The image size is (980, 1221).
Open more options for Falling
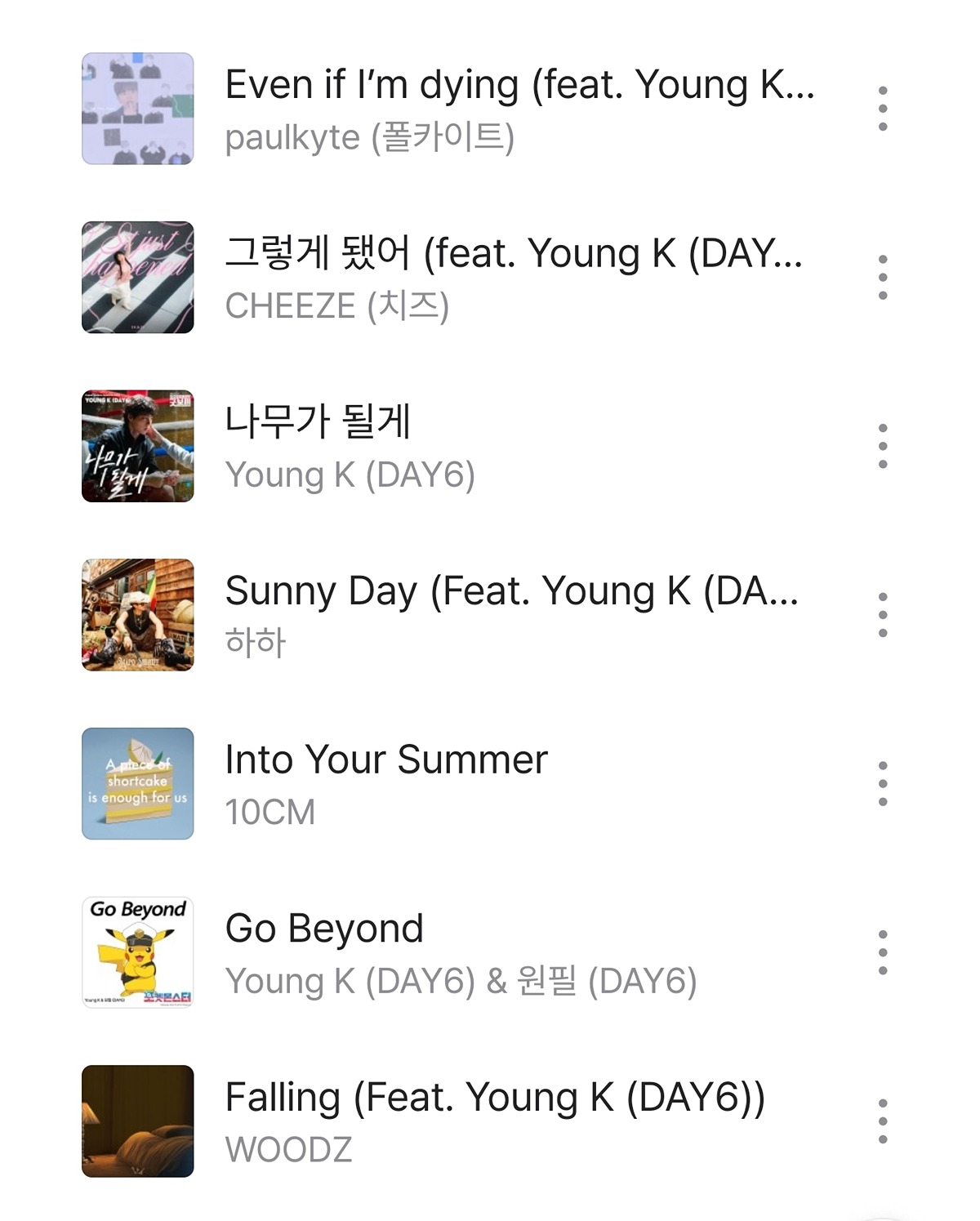click(x=882, y=1121)
